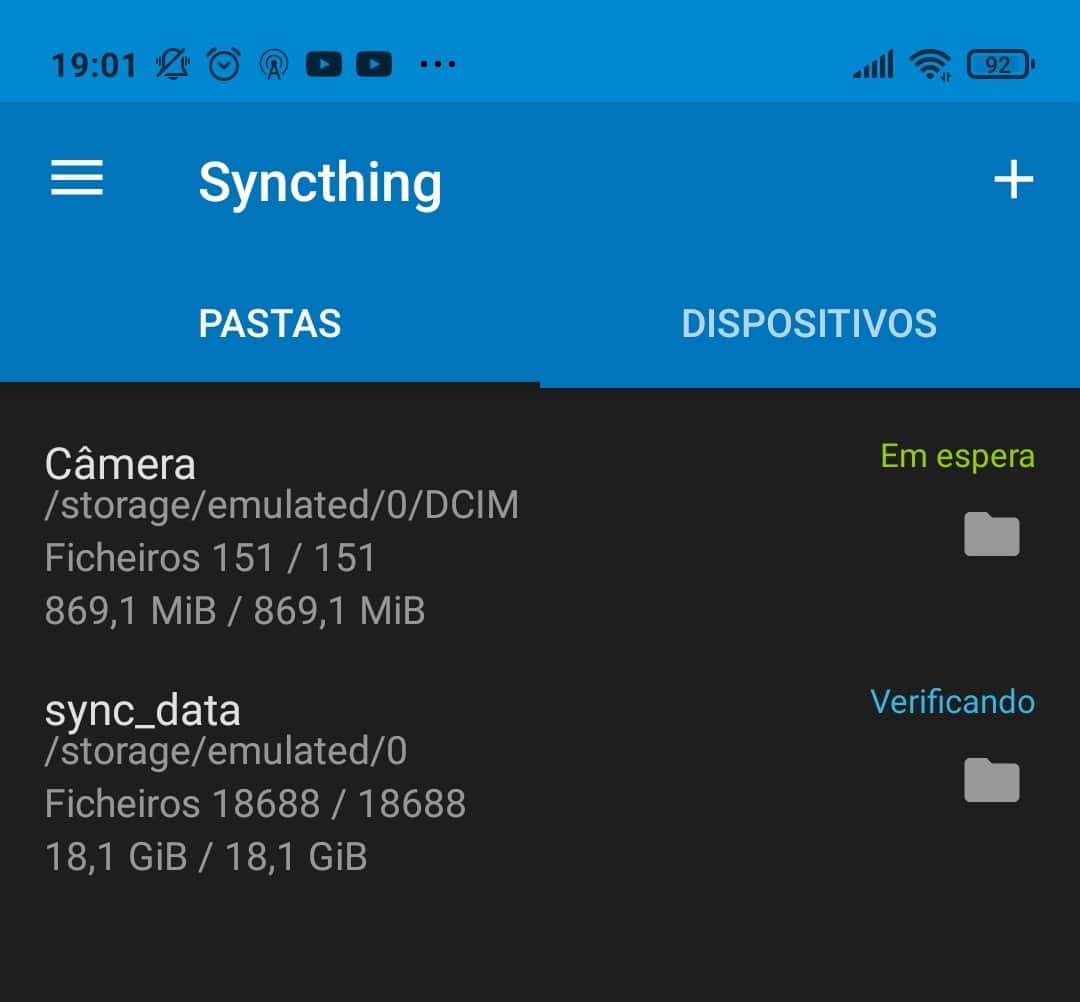Select the Pastas tab
1080x1002 pixels.
click(270, 324)
